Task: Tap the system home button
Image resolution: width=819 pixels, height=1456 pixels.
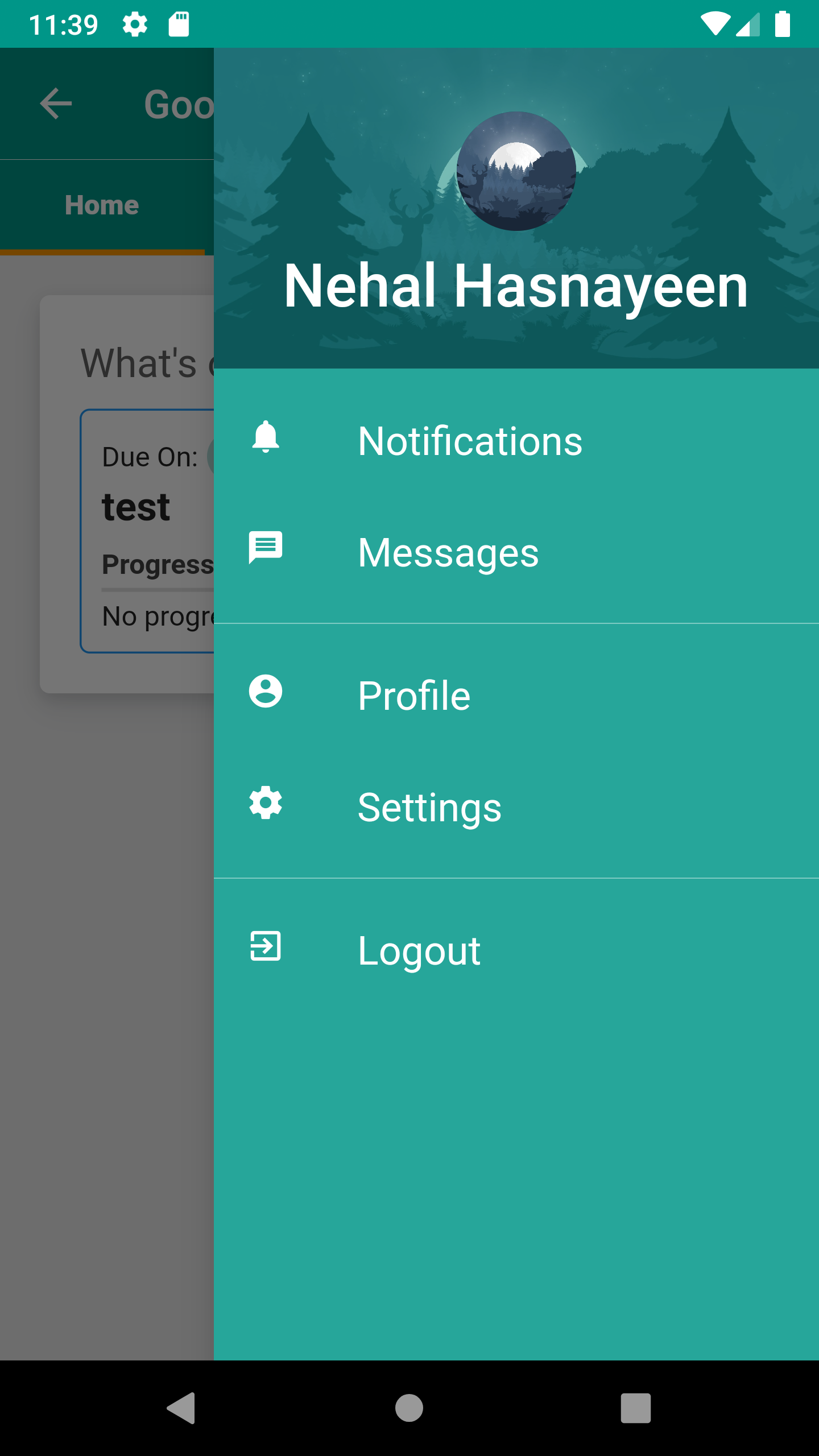Action: (409, 1408)
